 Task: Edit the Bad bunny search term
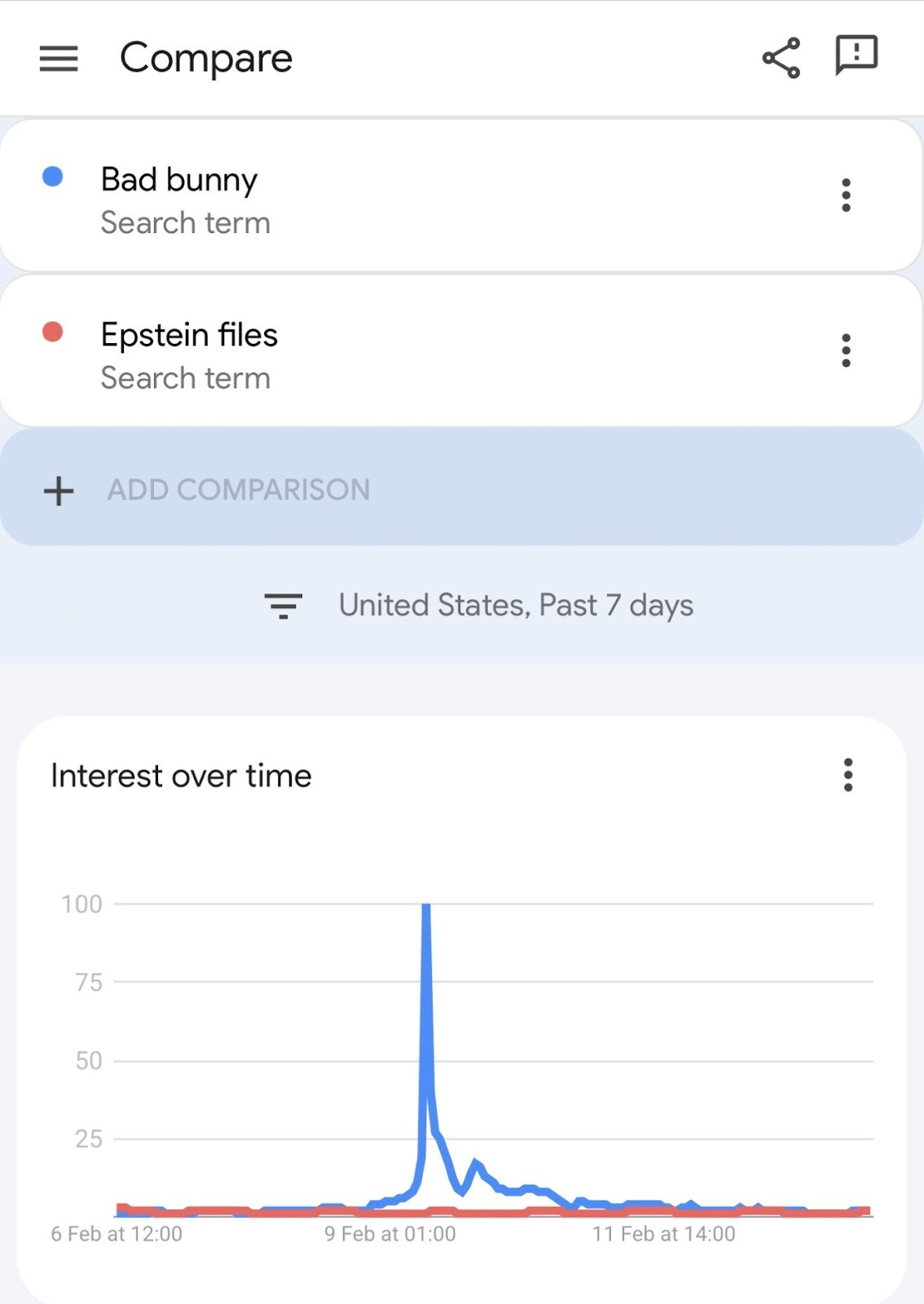[179, 180]
